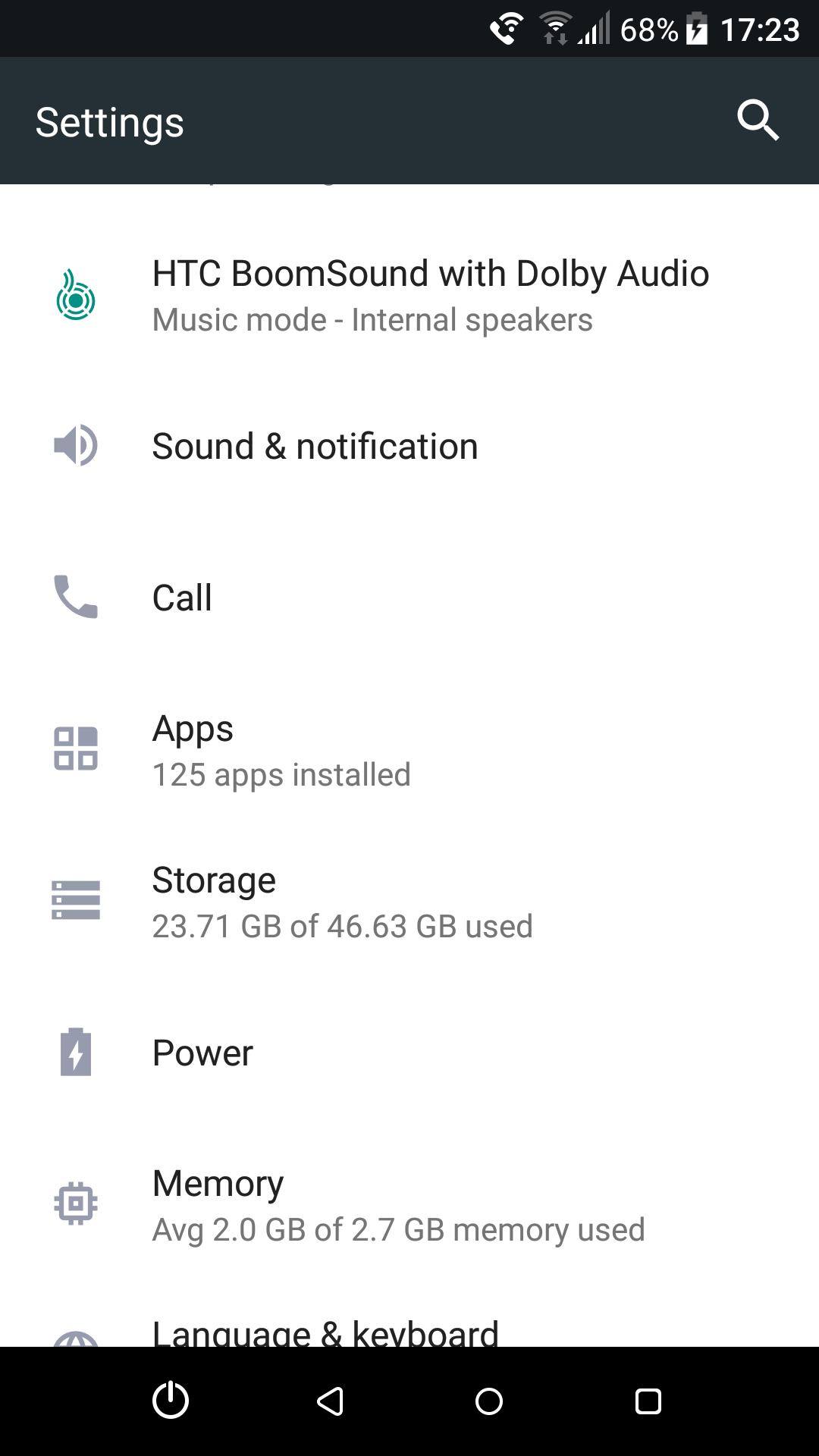819x1456 pixels.
Task: Open the recent apps overview
Action: click(648, 1401)
